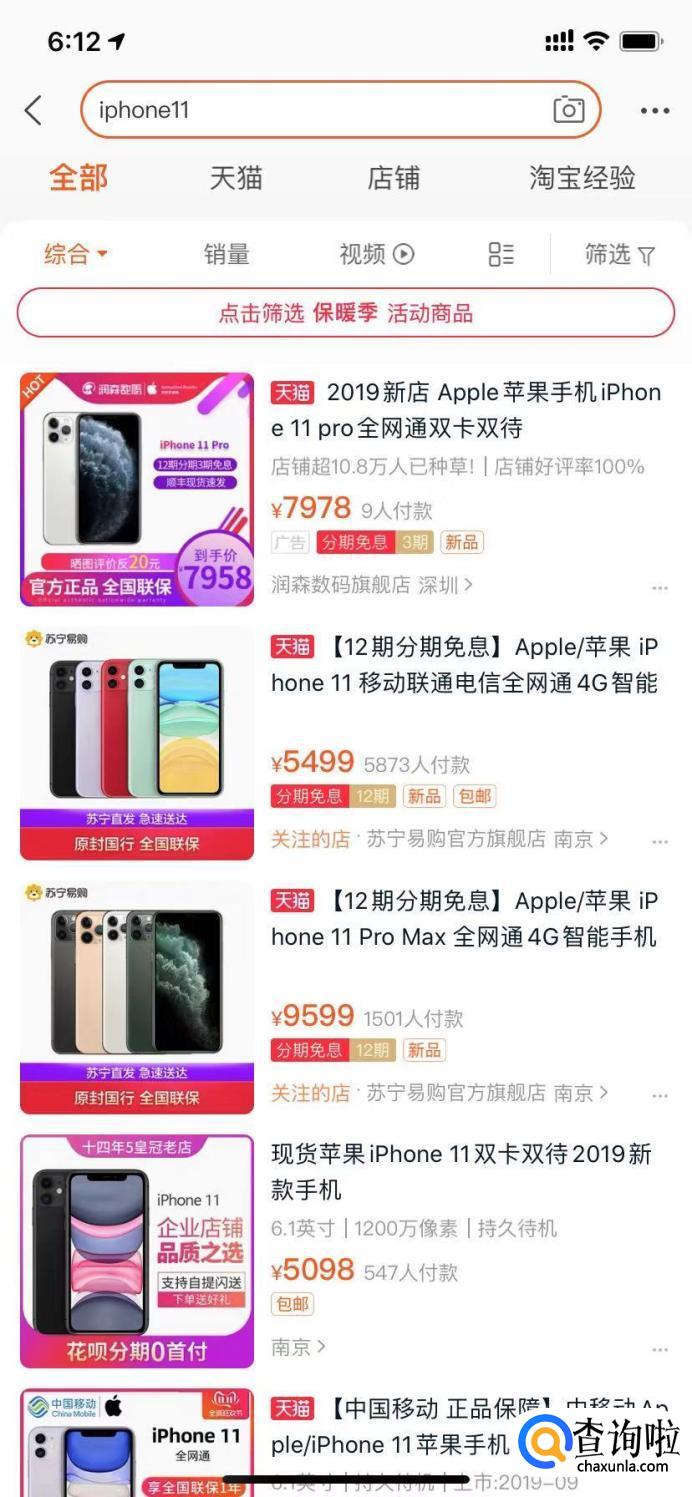Screen dimensions: 692x1497
Task: Toggle list/grid layout icon
Action: (501, 254)
